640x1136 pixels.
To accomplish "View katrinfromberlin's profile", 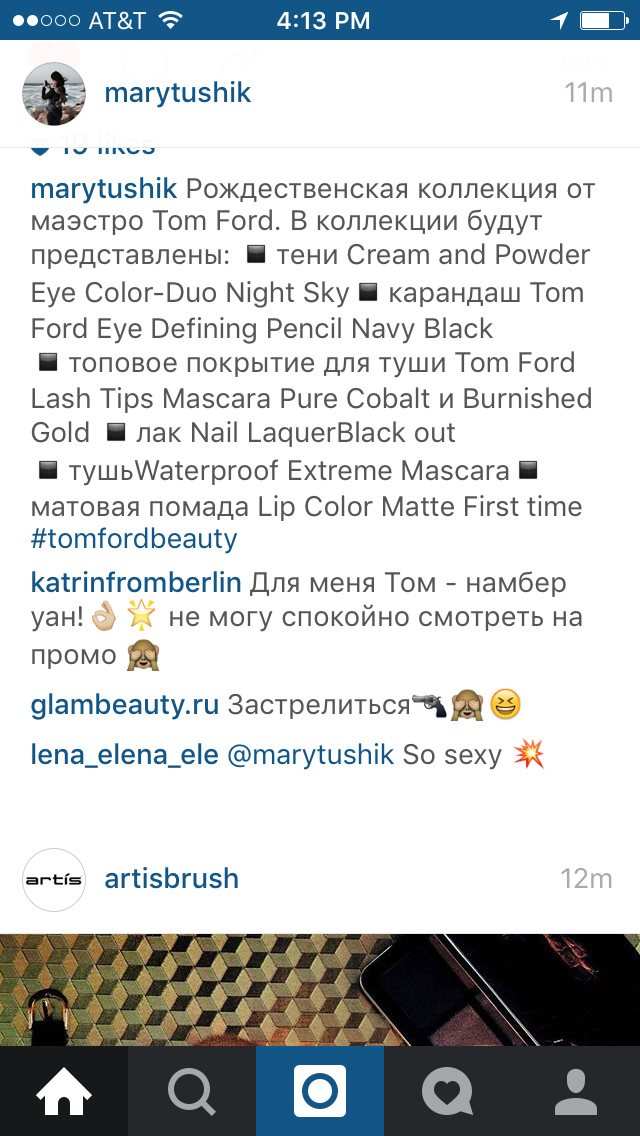I will coord(136,583).
